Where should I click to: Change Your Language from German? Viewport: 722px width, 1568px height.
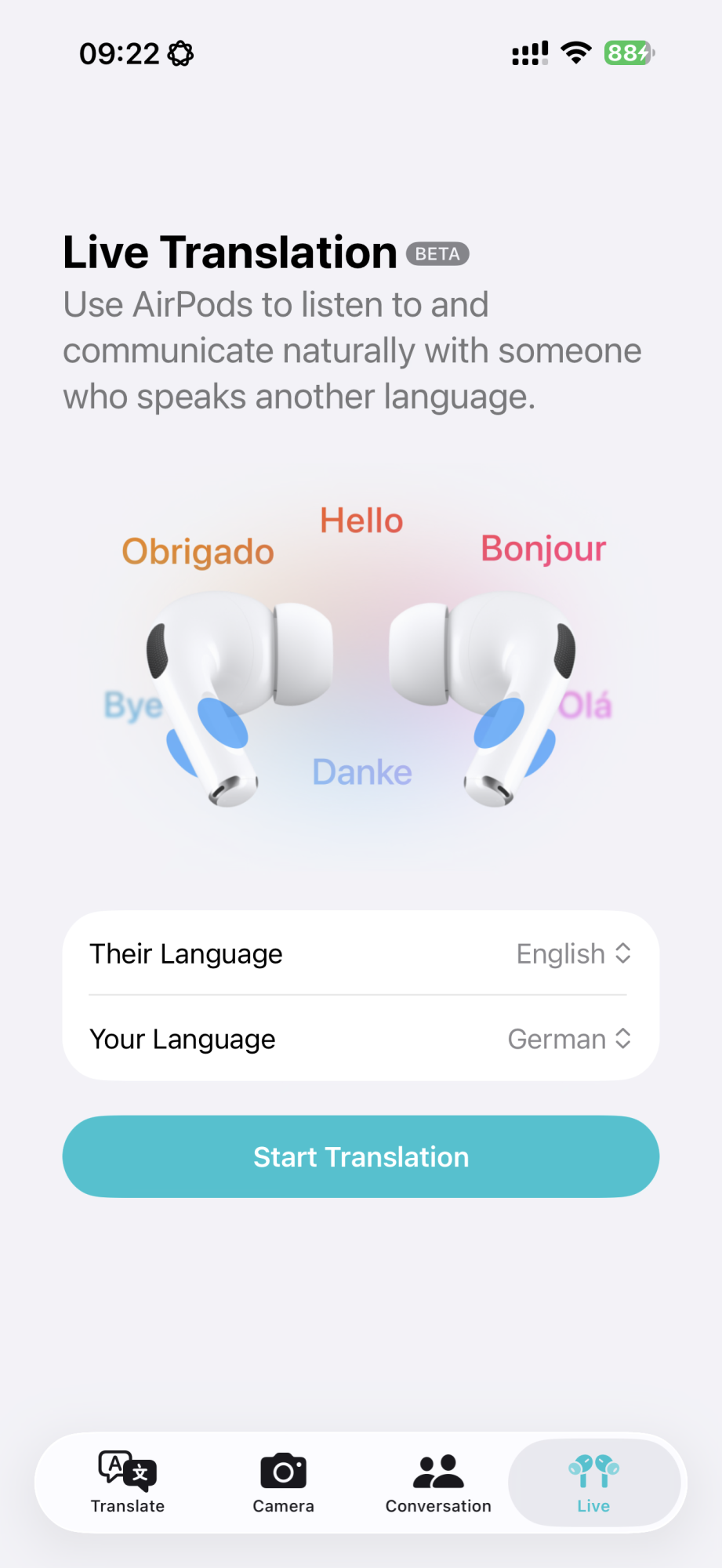tap(569, 1039)
